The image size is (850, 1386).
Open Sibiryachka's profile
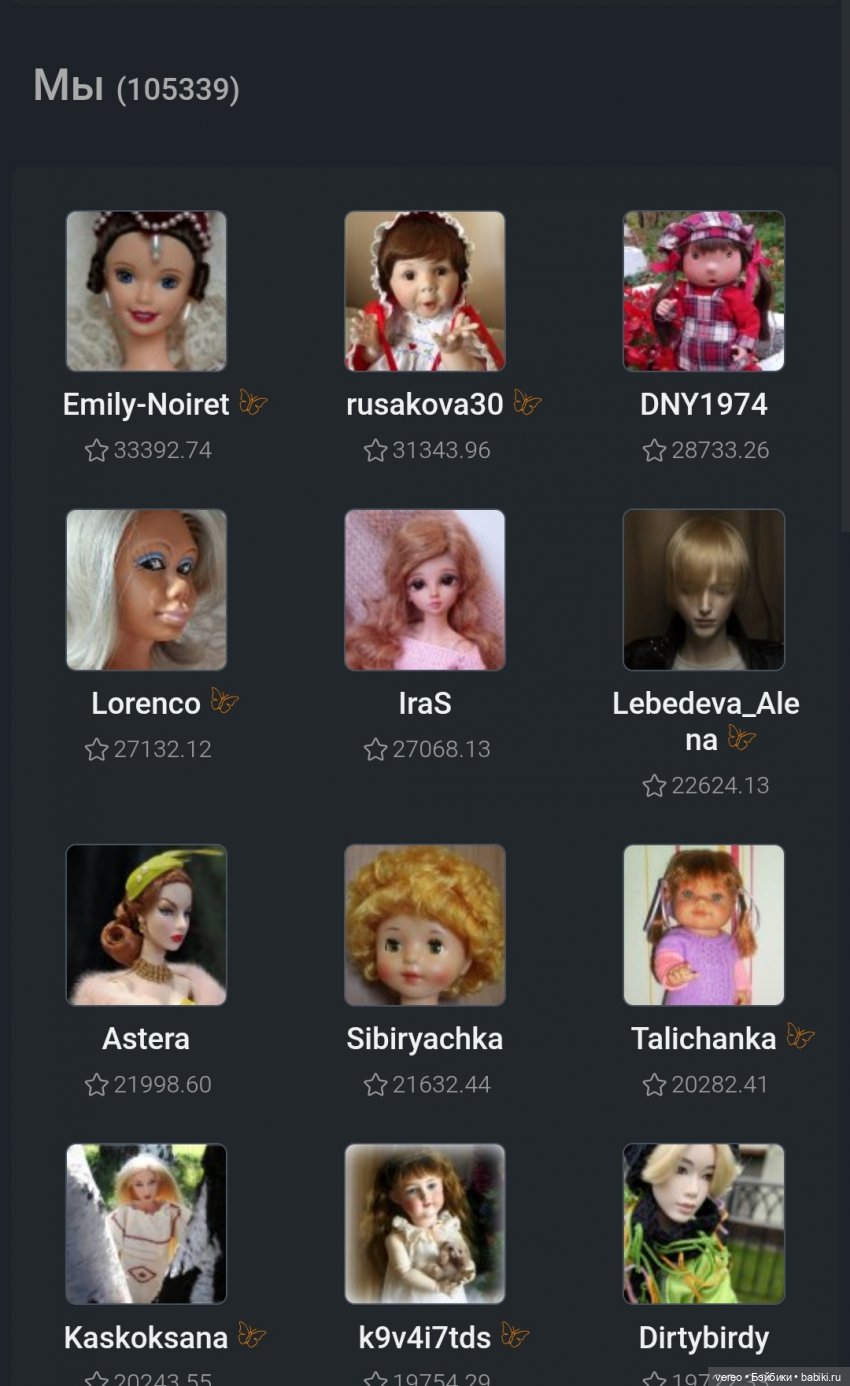click(425, 925)
